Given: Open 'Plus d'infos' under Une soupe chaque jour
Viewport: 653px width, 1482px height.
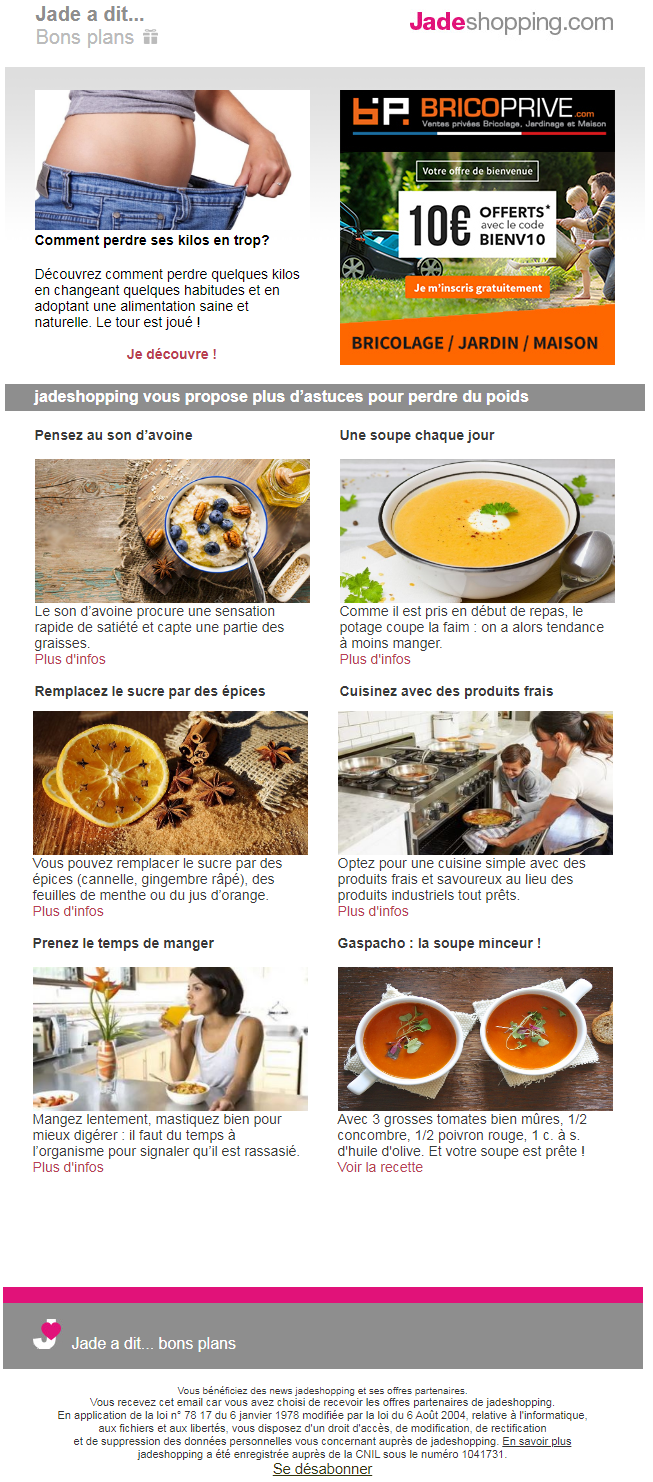Looking at the screenshot, I should click(375, 659).
